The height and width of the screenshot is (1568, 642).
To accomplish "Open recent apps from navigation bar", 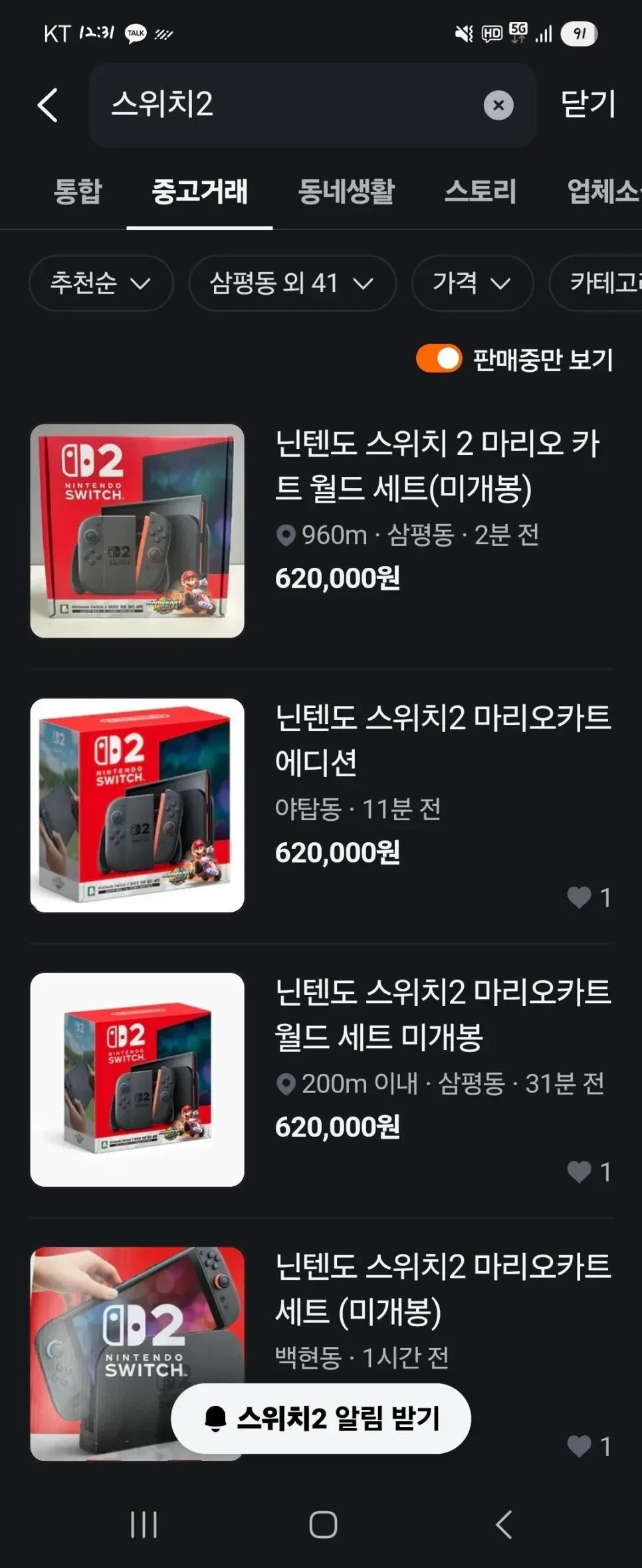I will click(x=144, y=1524).
